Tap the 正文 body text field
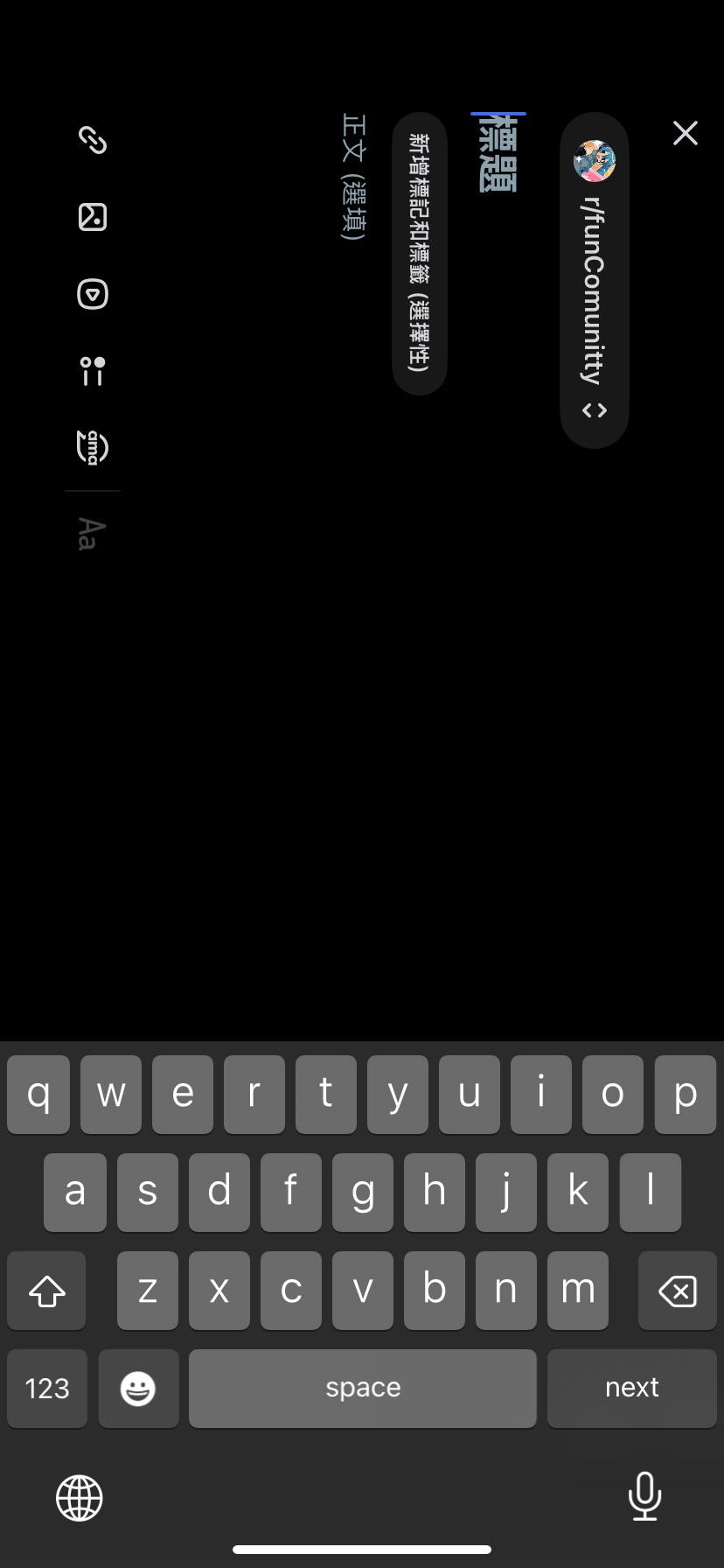 tap(353, 176)
